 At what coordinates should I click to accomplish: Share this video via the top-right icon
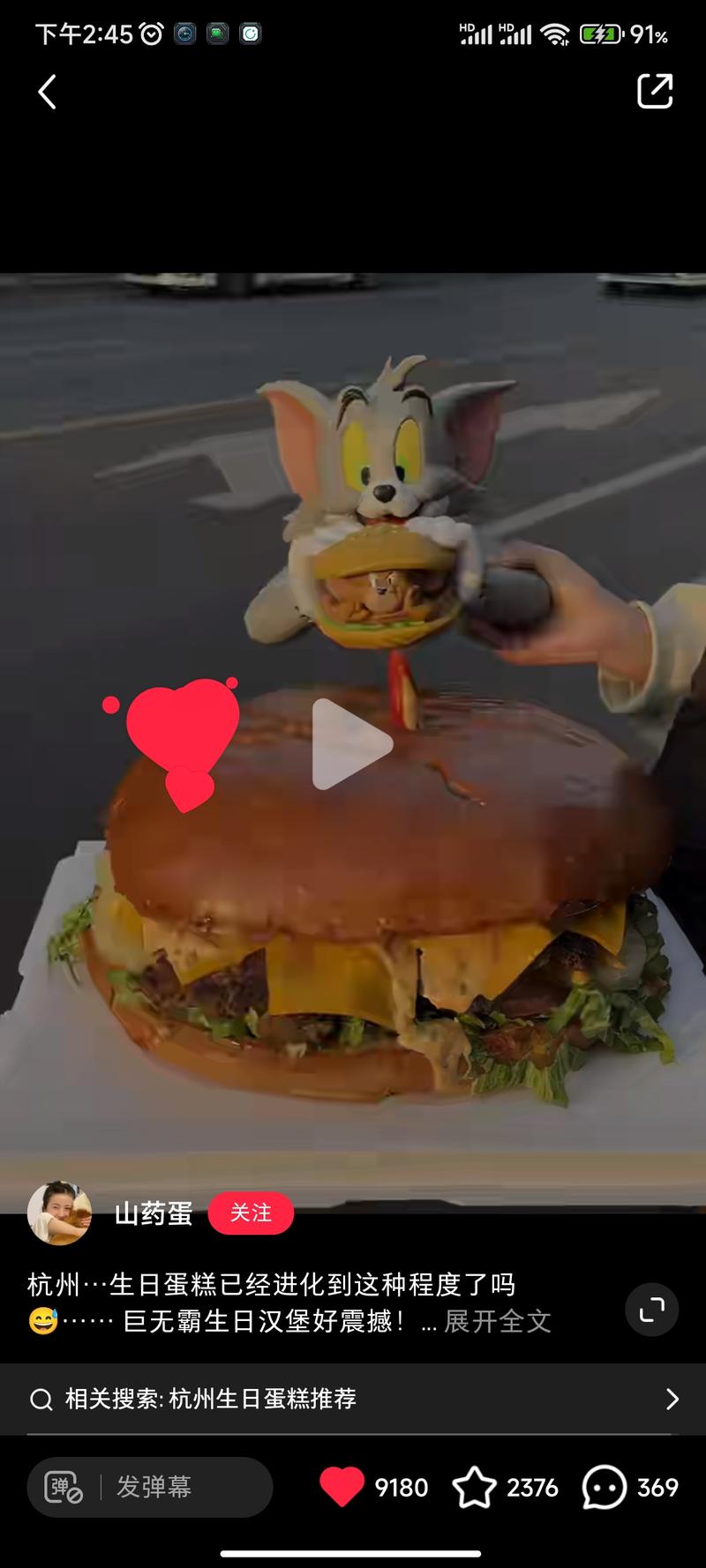pyautogui.click(x=655, y=91)
